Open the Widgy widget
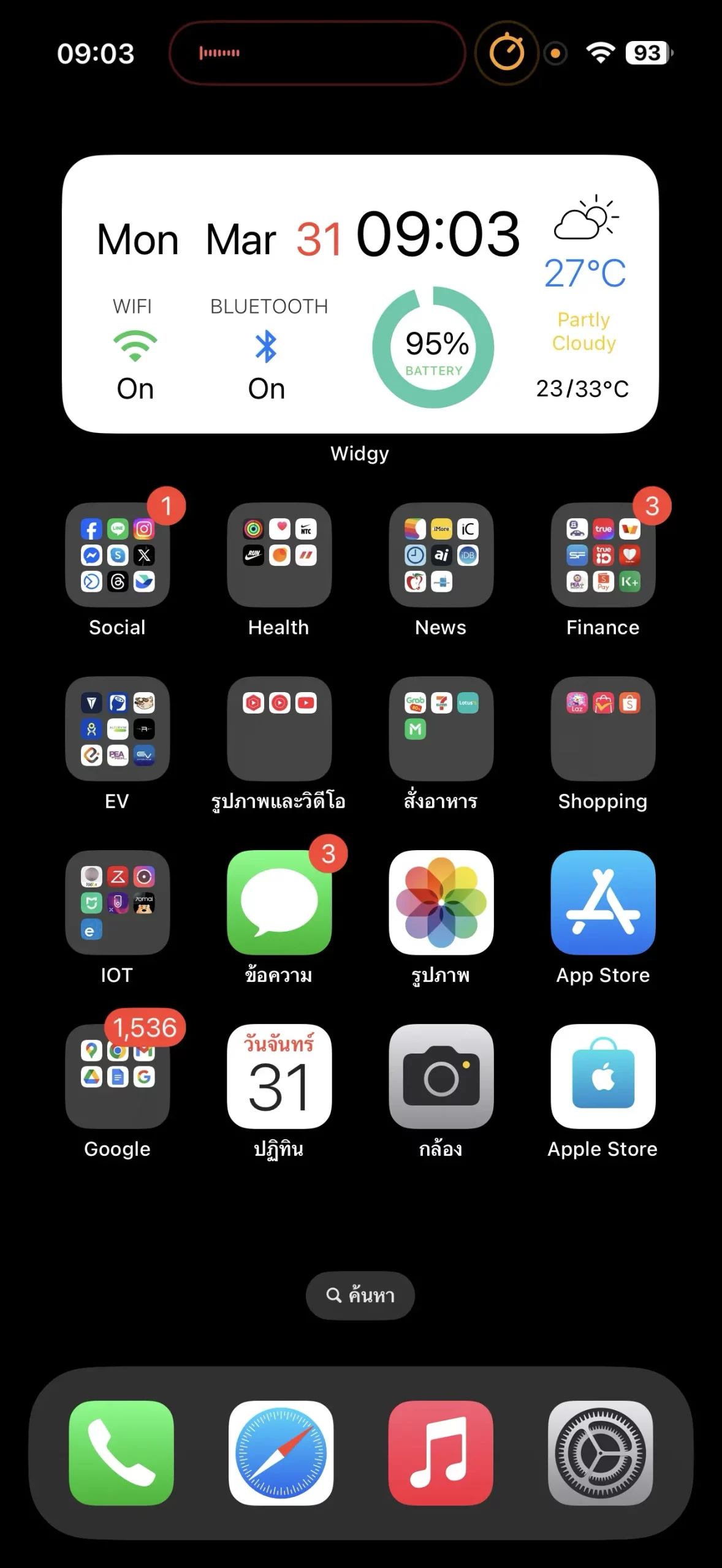 click(360, 294)
